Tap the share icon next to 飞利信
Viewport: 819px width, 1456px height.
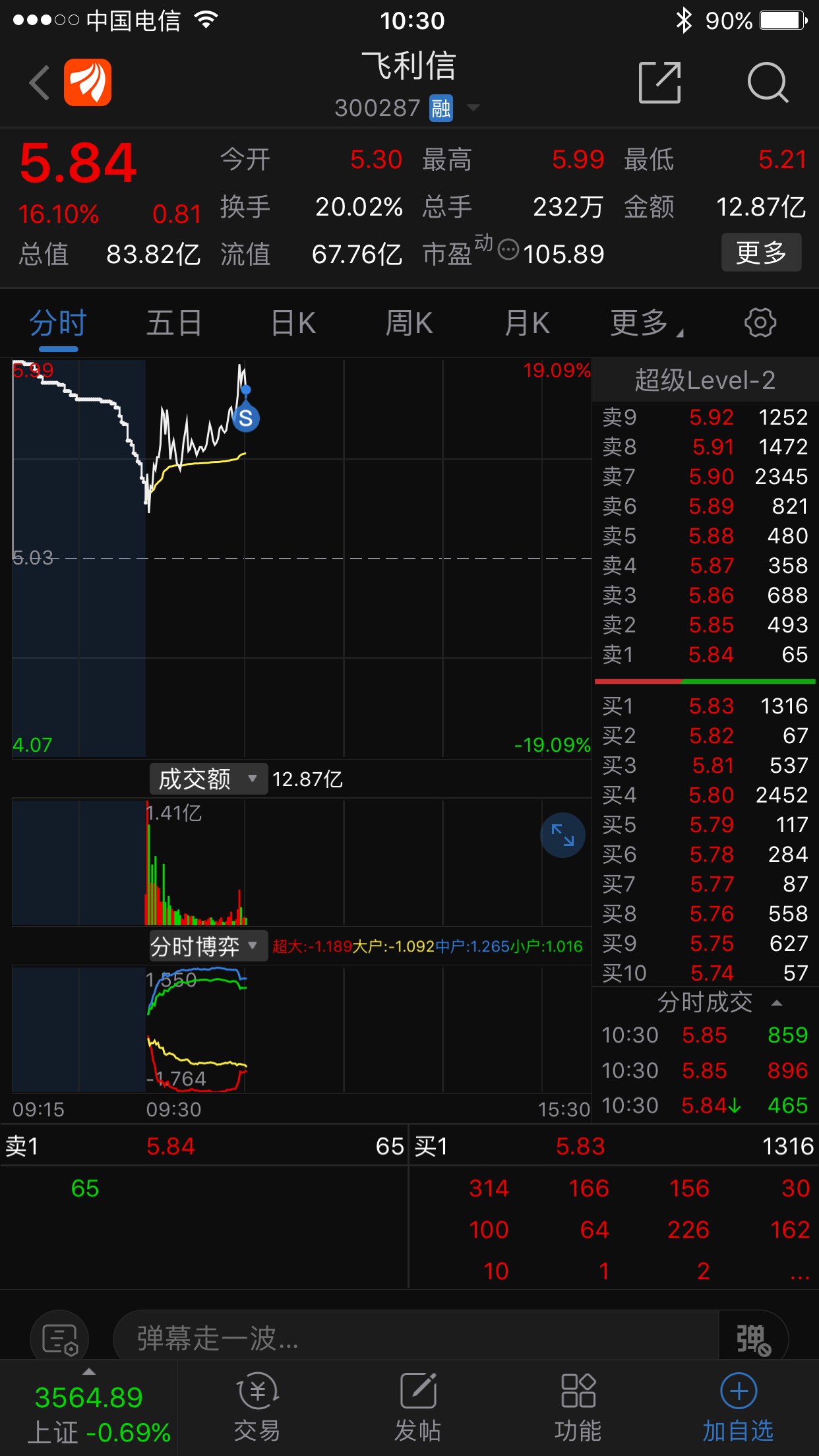(659, 83)
